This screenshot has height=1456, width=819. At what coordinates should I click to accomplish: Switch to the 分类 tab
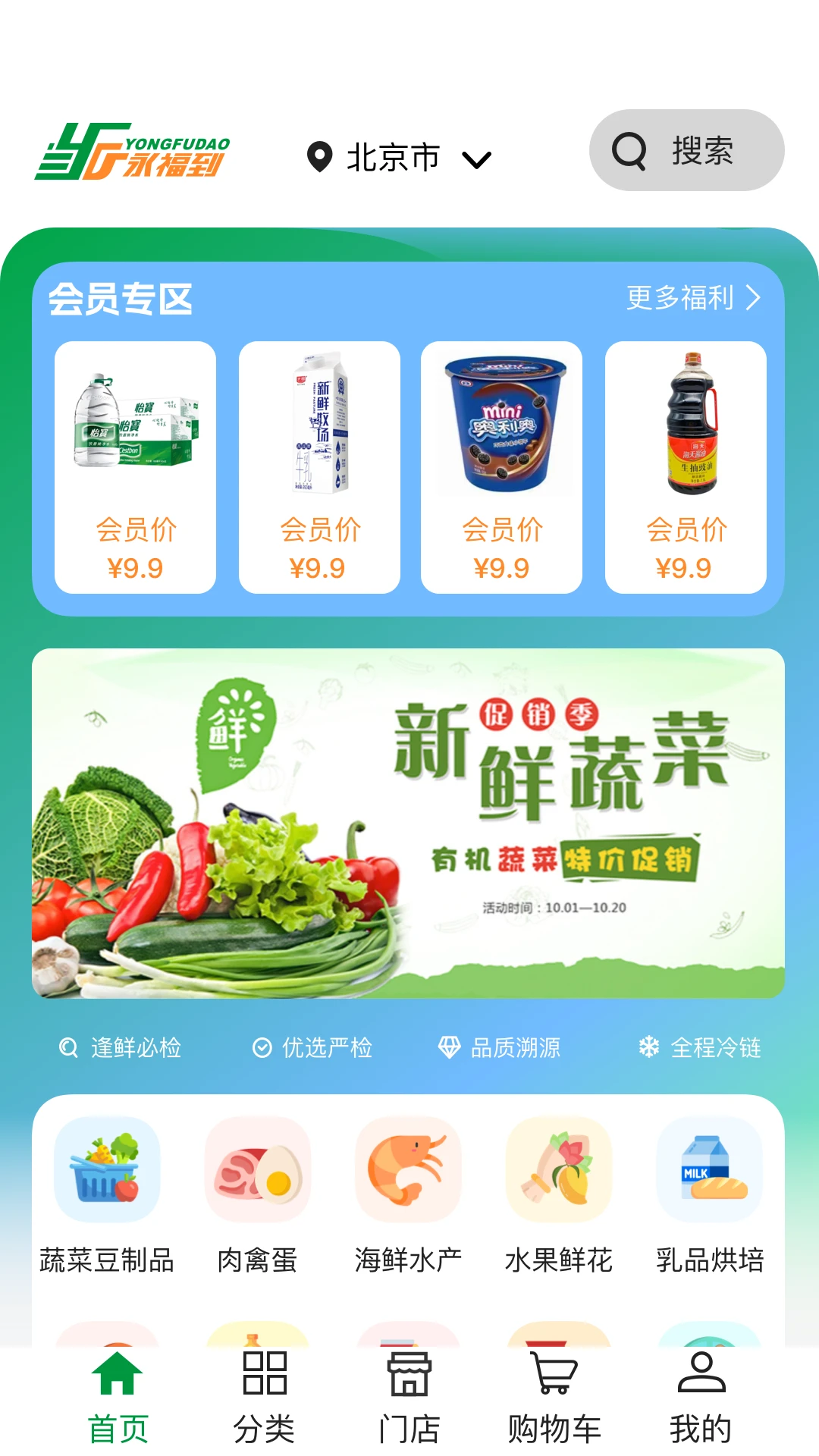point(263,1398)
